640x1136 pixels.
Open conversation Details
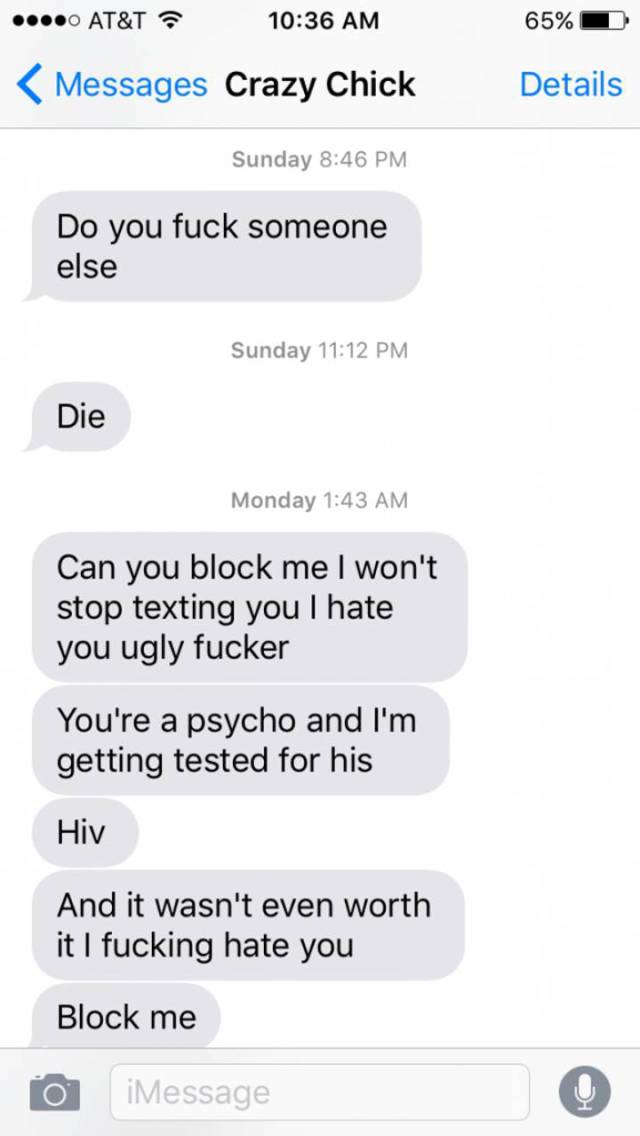(x=570, y=85)
